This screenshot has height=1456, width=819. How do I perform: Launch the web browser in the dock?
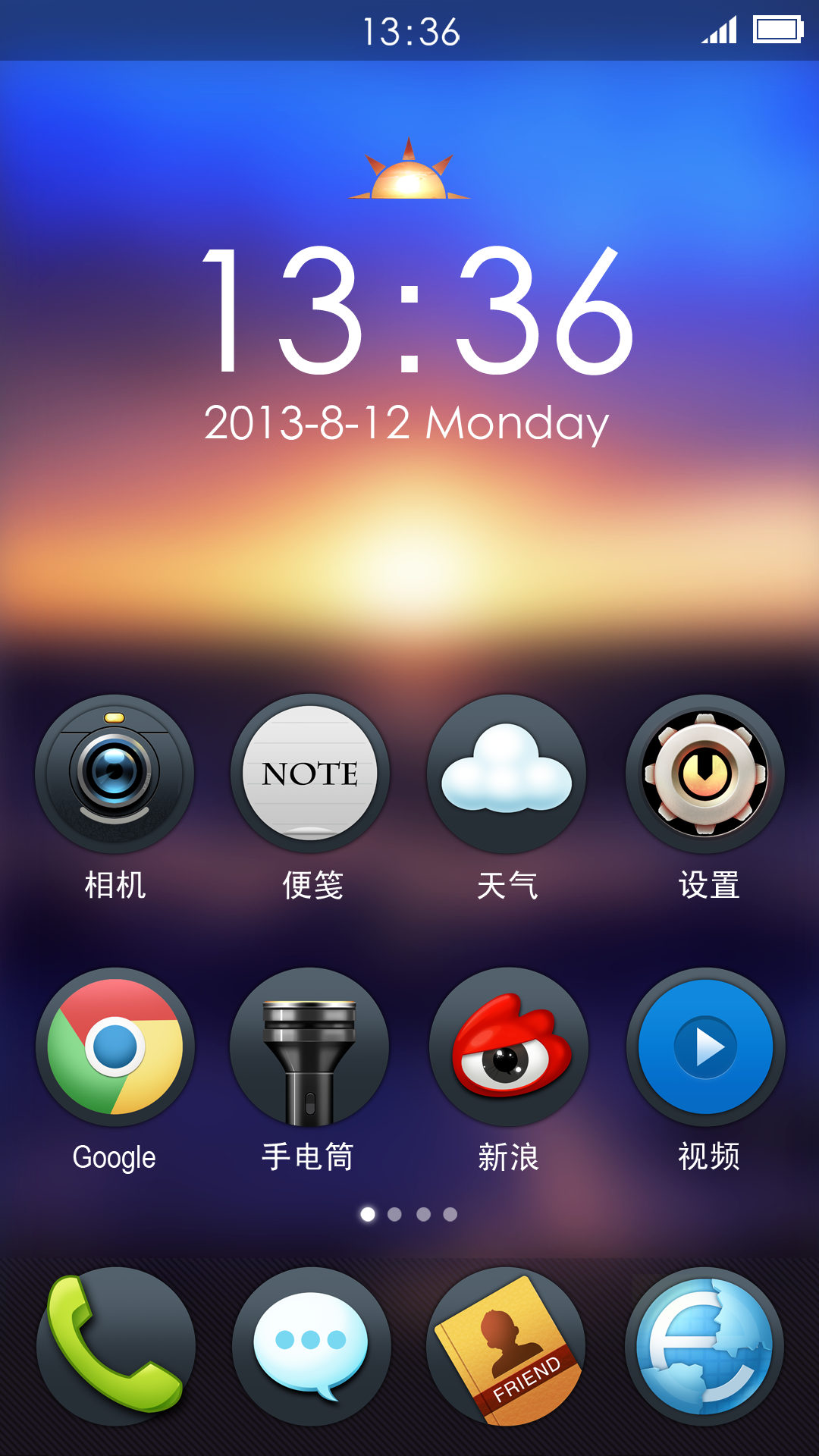[704, 1346]
